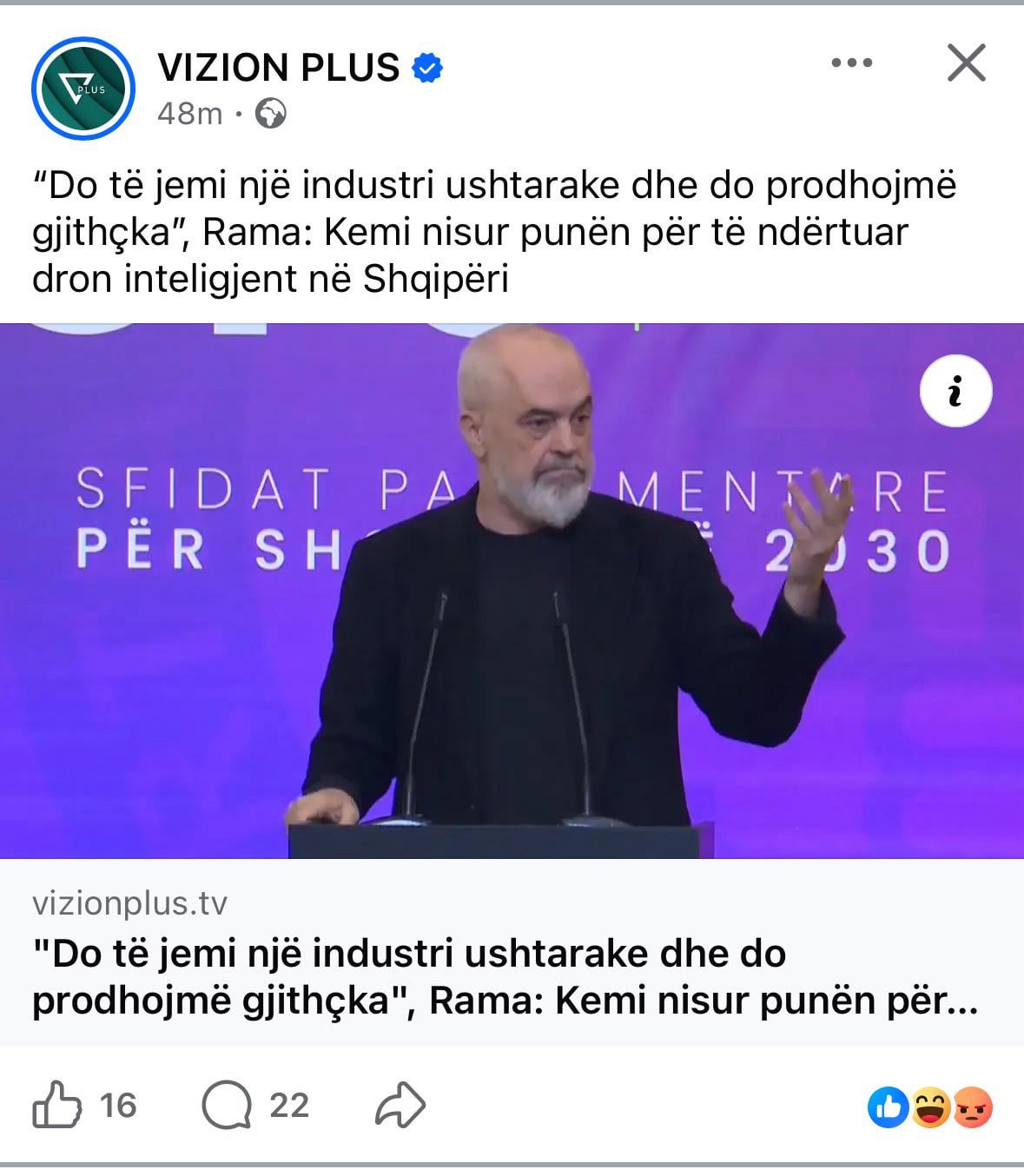Screen dimensions: 1024x1176
Task: Share this post
Action: click(x=400, y=1105)
